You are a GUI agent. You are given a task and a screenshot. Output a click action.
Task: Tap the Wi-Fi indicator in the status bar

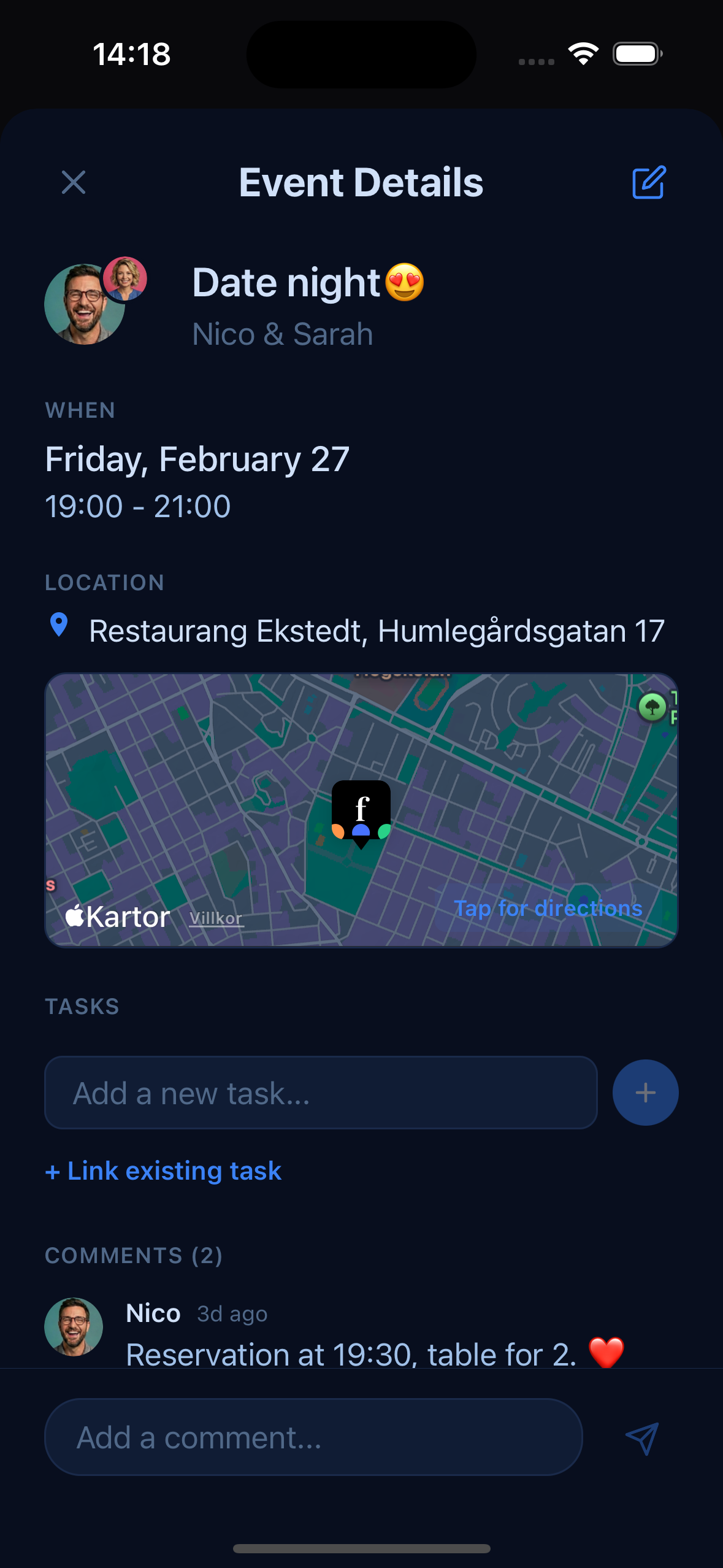(582, 55)
